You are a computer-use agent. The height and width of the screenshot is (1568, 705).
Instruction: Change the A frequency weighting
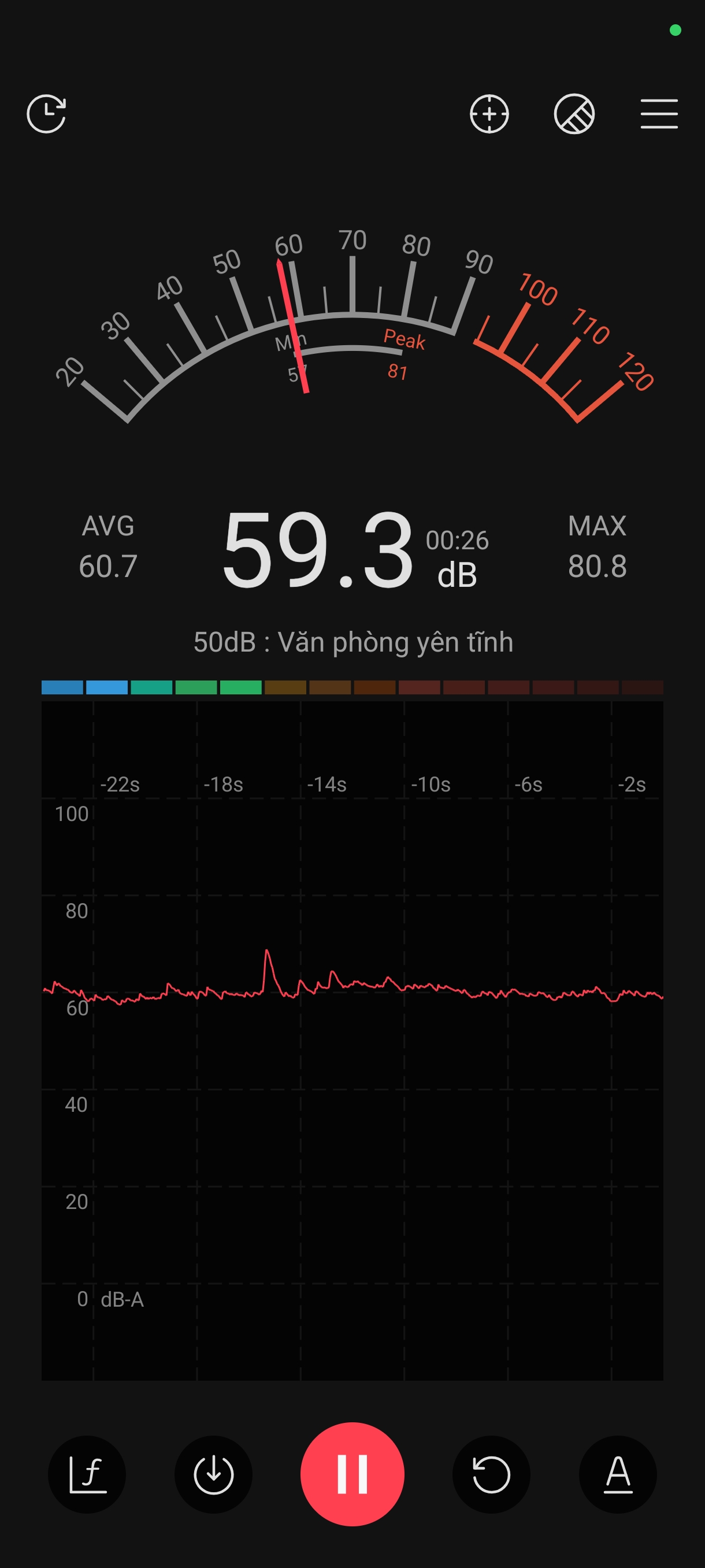point(617,1474)
